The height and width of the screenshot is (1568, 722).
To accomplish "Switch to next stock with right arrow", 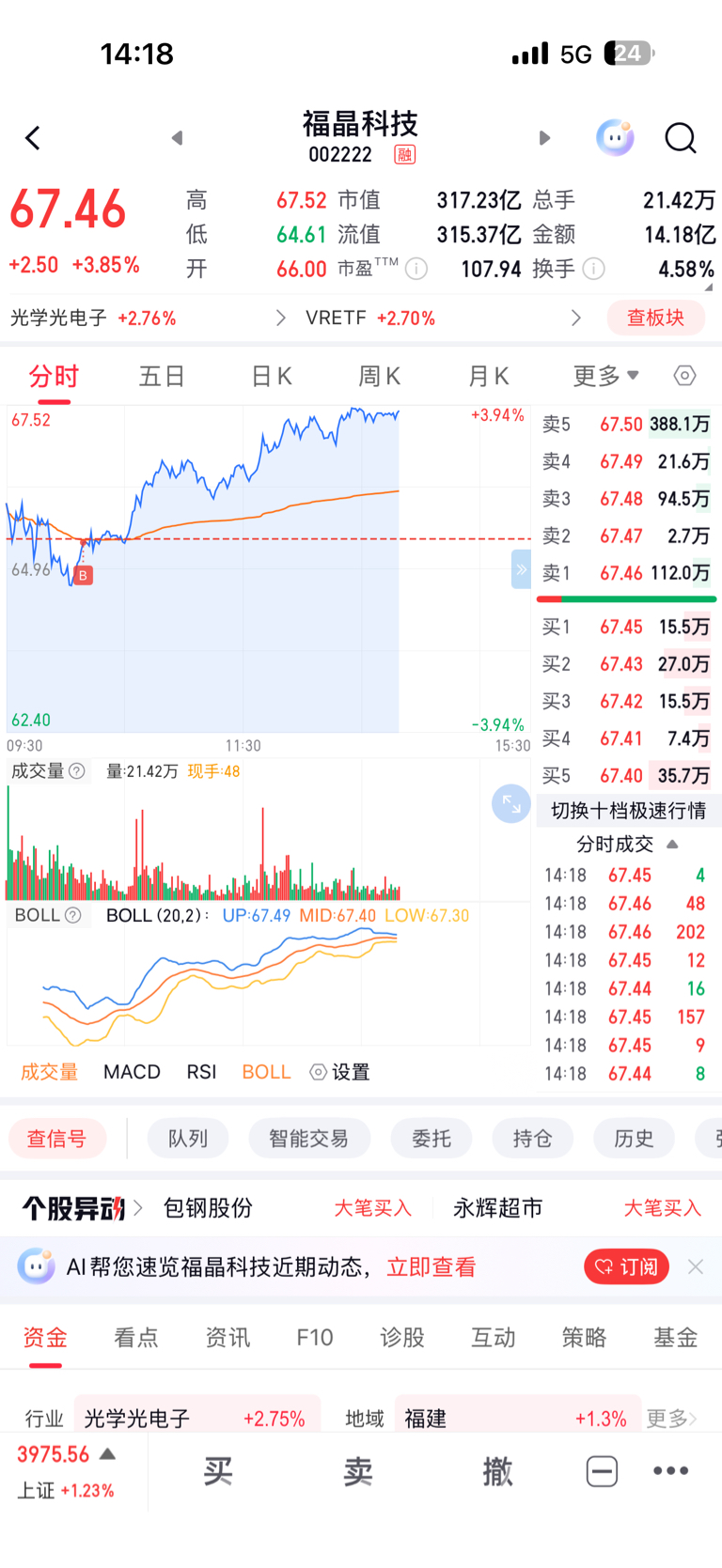I will (x=544, y=138).
